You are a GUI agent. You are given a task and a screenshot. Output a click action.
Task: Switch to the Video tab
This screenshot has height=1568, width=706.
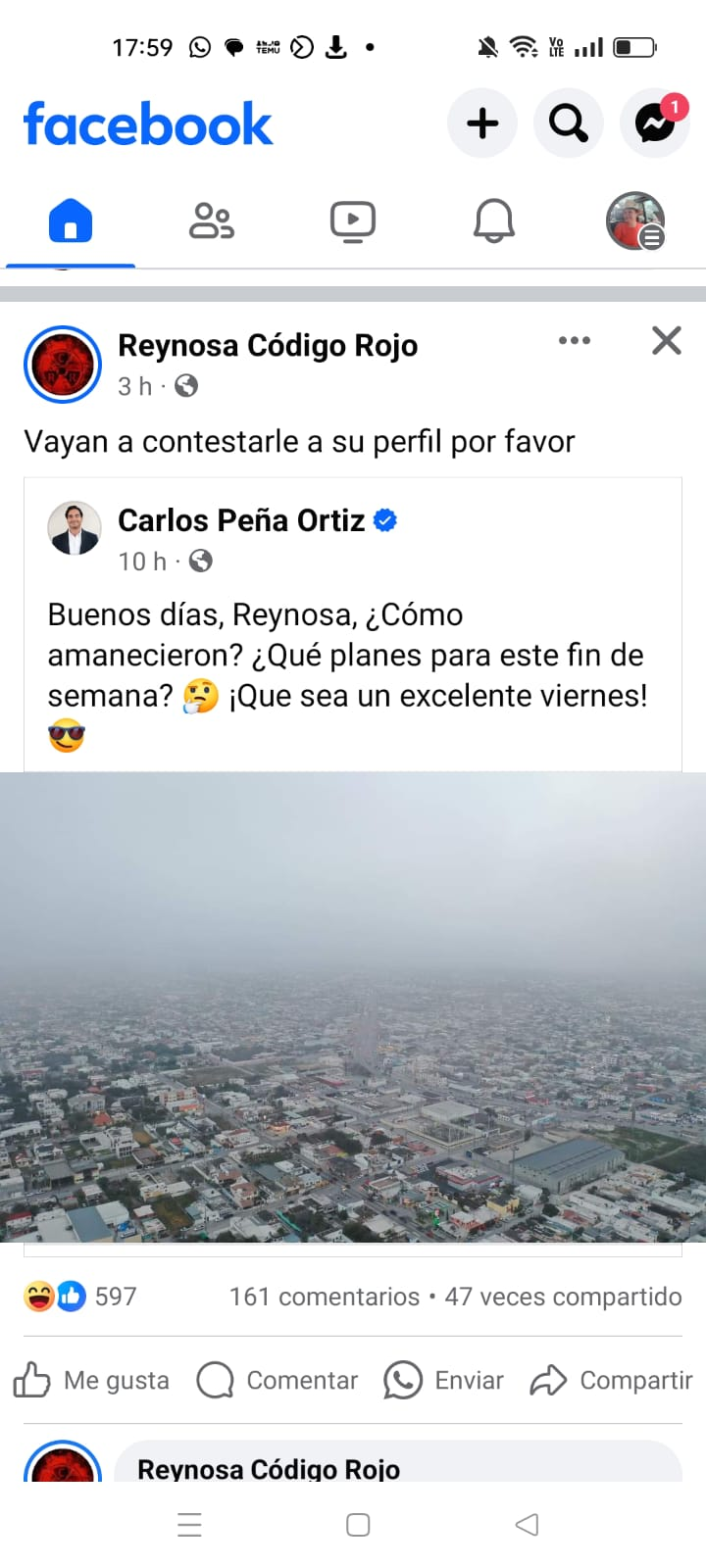click(352, 220)
